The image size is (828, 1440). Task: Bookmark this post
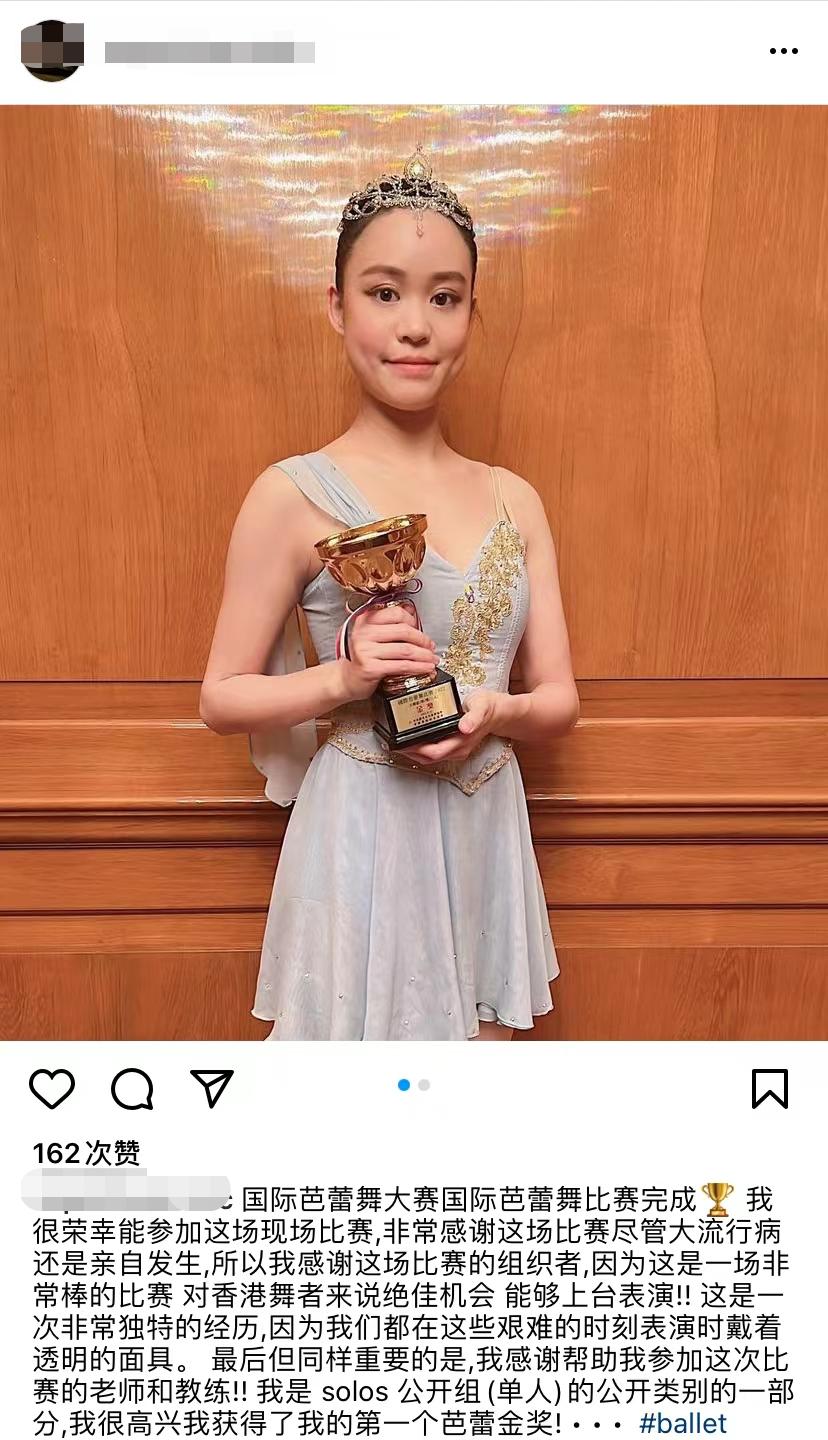point(770,1089)
